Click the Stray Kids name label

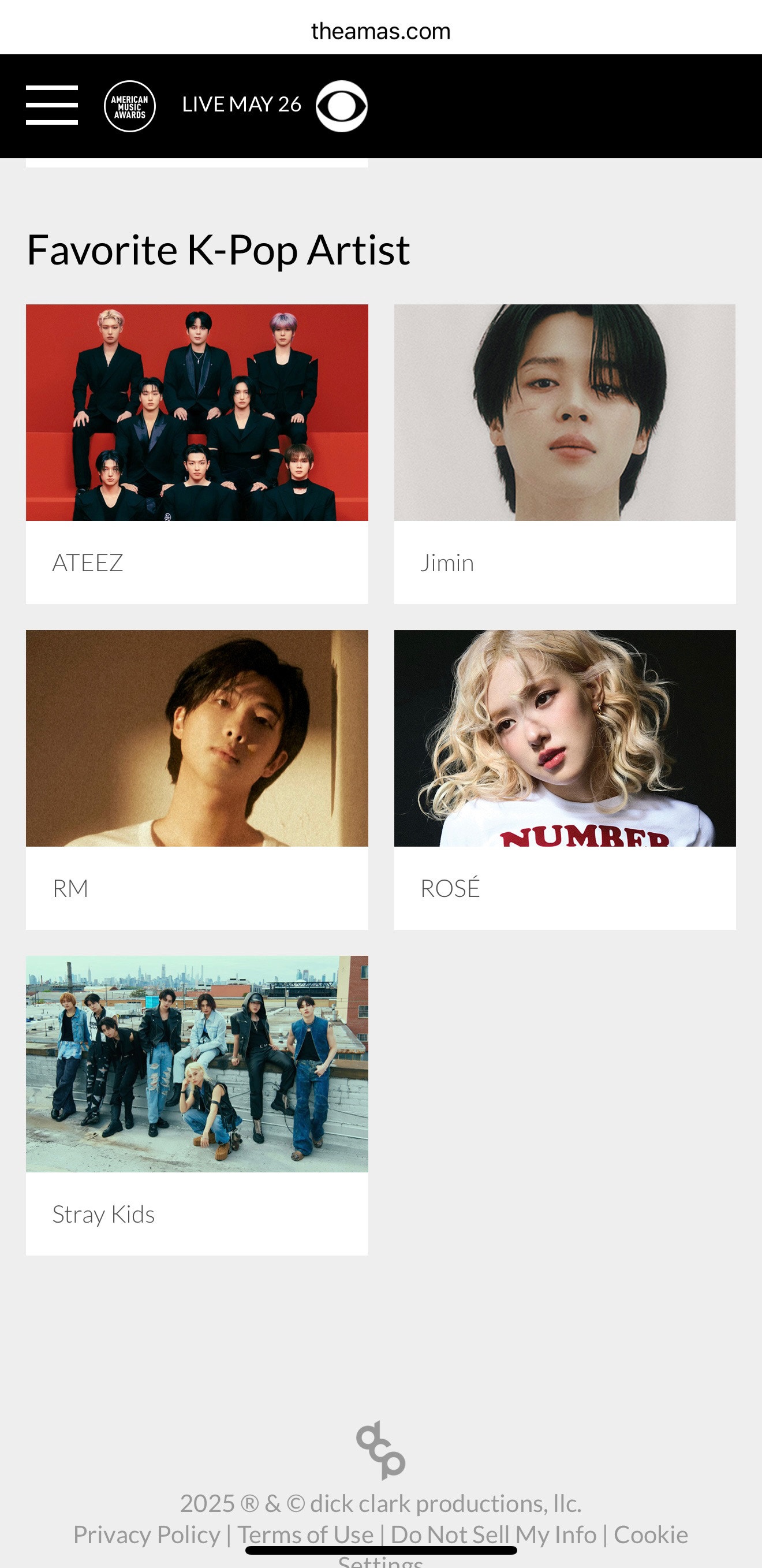[x=102, y=1215]
